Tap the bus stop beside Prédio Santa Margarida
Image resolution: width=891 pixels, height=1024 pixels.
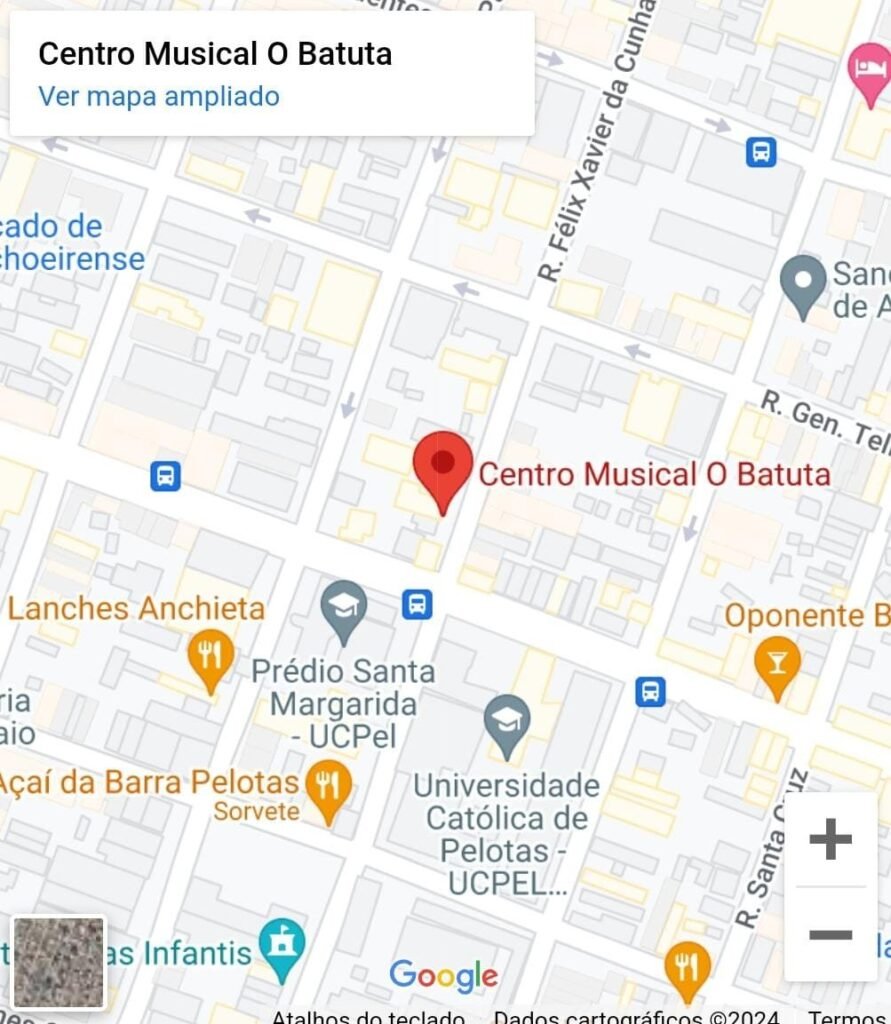coord(417,604)
